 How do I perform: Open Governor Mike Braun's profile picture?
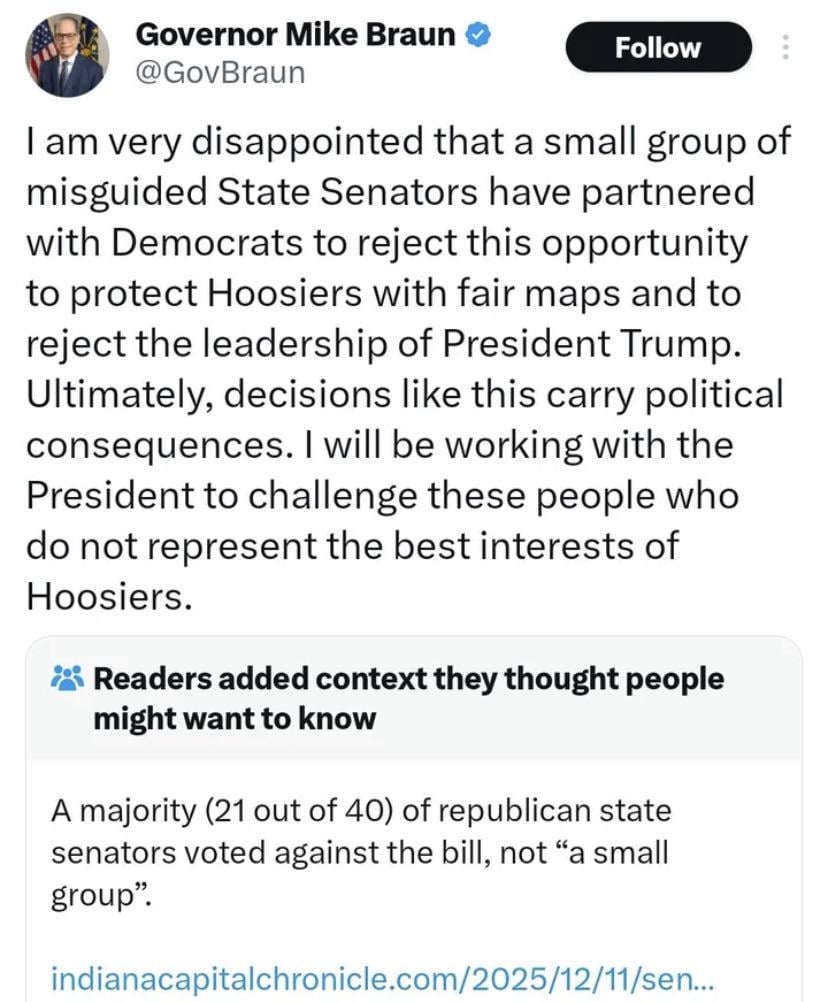click(x=67, y=56)
